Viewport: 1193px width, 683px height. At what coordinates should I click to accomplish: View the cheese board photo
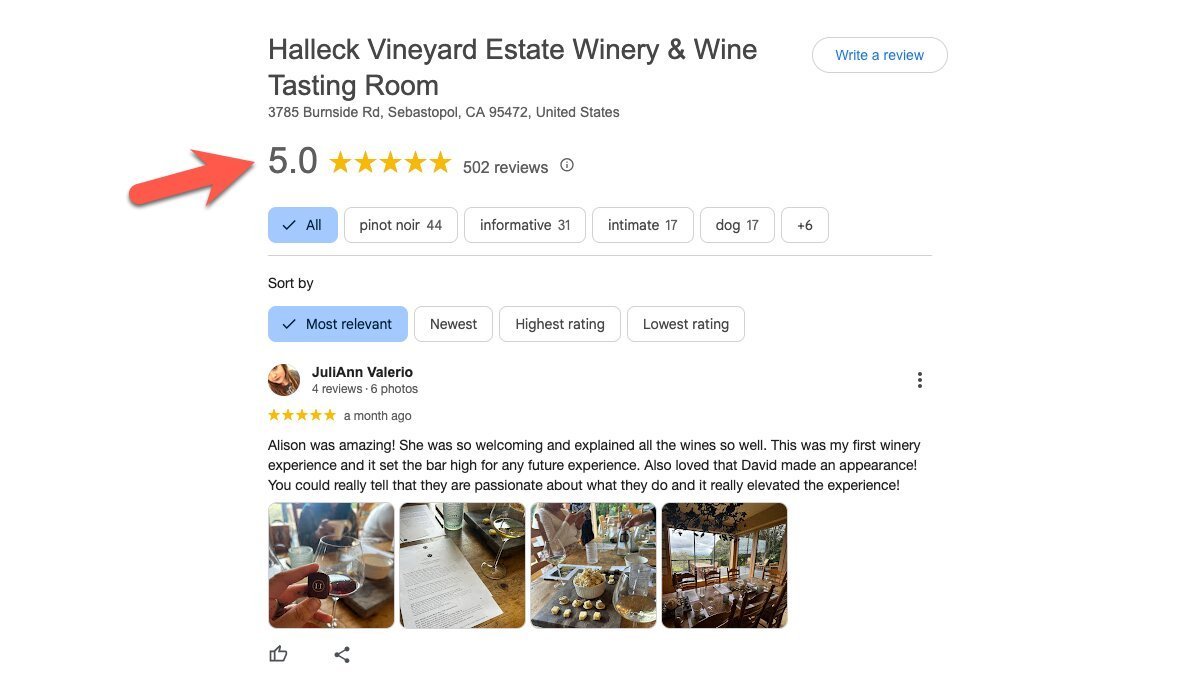pos(593,565)
